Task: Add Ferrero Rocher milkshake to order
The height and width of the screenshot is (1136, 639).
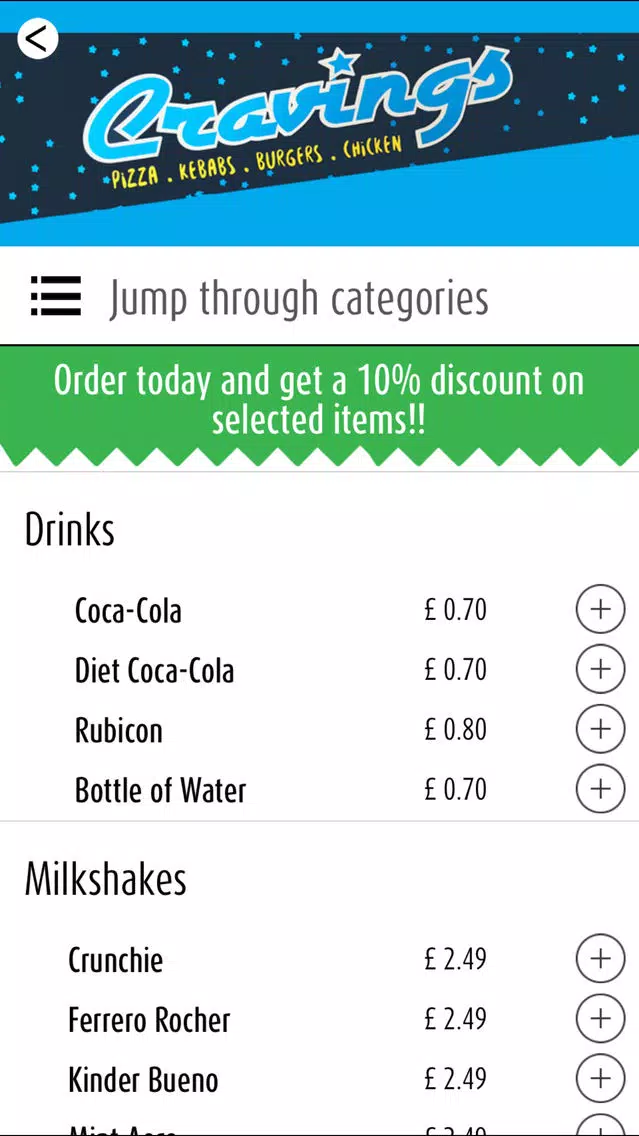Action: pyautogui.click(x=600, y=1019)
